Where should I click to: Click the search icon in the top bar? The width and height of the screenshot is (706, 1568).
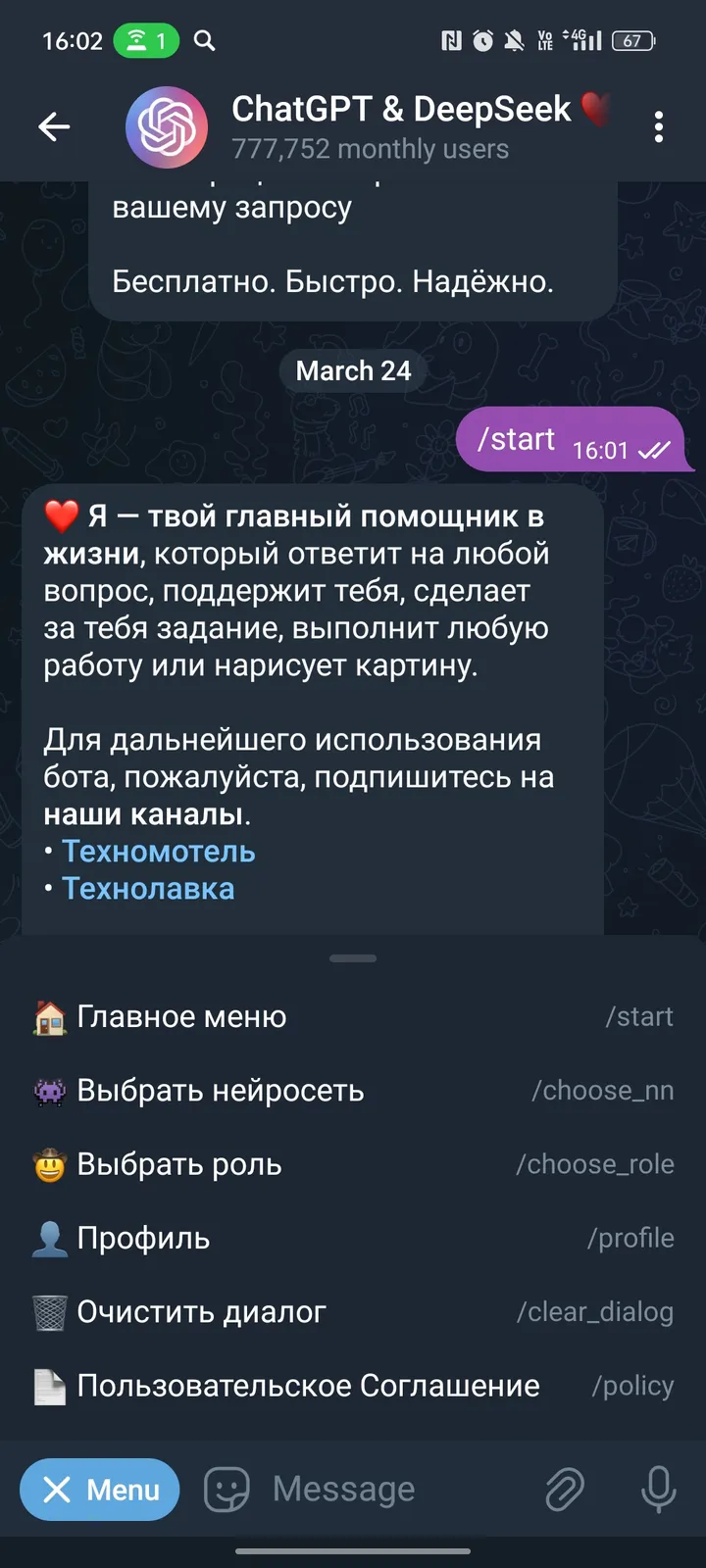pos(203,41)
